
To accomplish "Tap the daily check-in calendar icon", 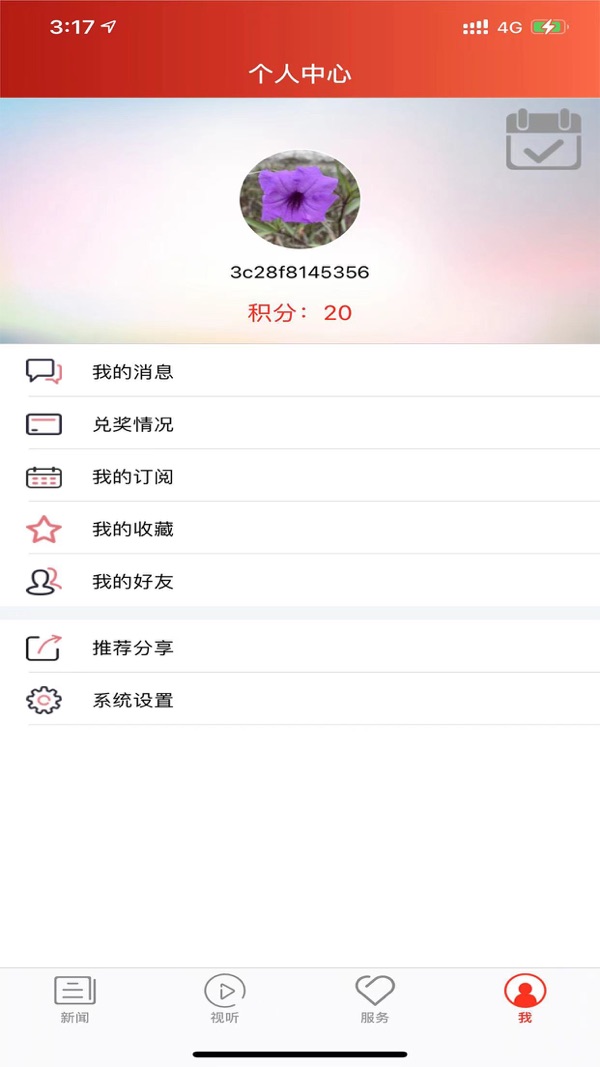I will click(x=544, y=139).
